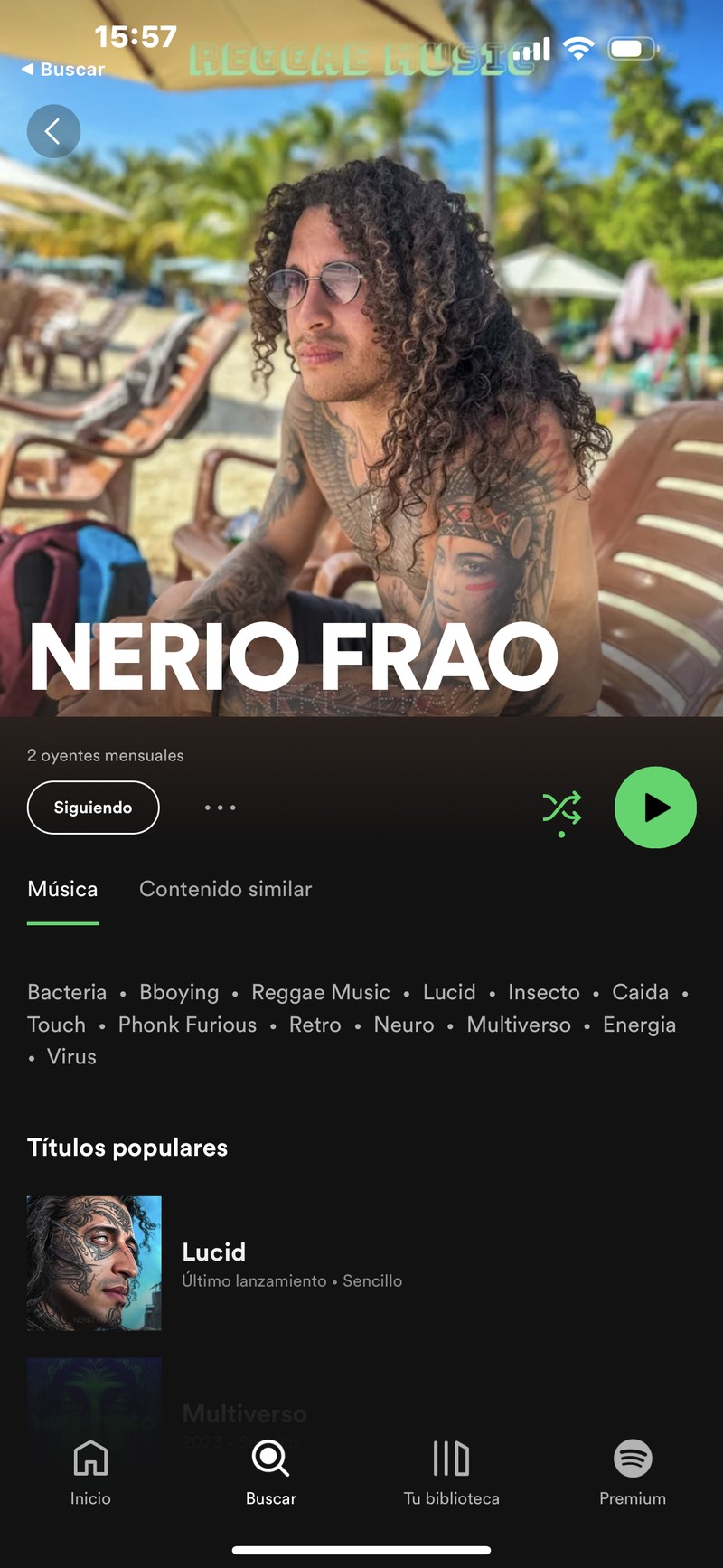Switch to the Premium tab

pyautogui.click(x=633, y=1471)
